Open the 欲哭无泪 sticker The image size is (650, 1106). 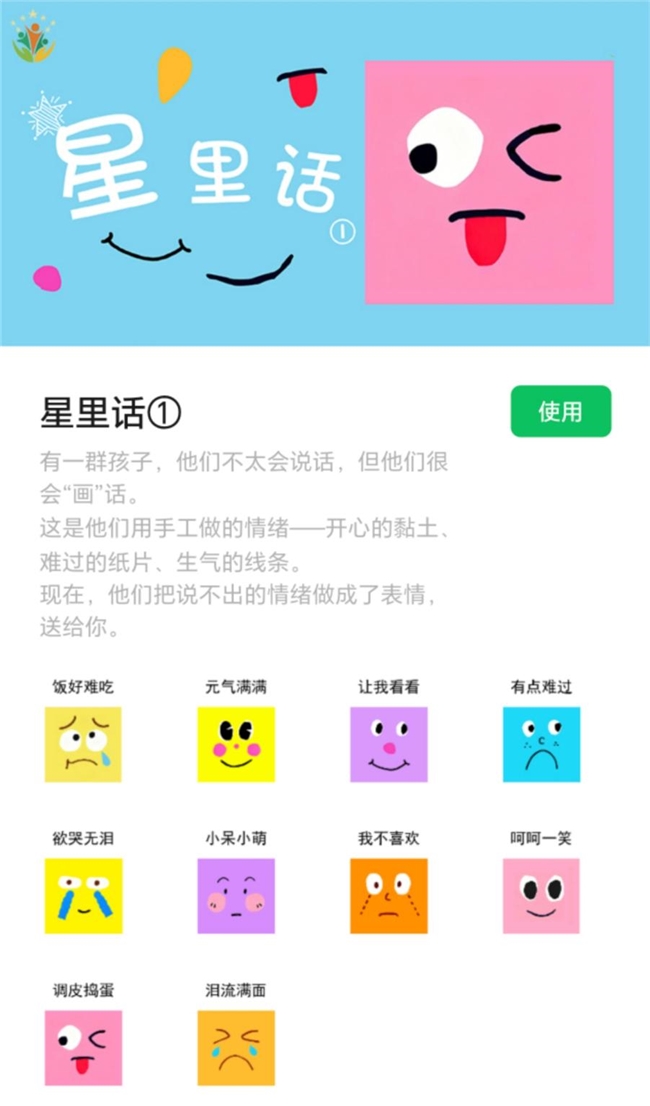(83, 896)
